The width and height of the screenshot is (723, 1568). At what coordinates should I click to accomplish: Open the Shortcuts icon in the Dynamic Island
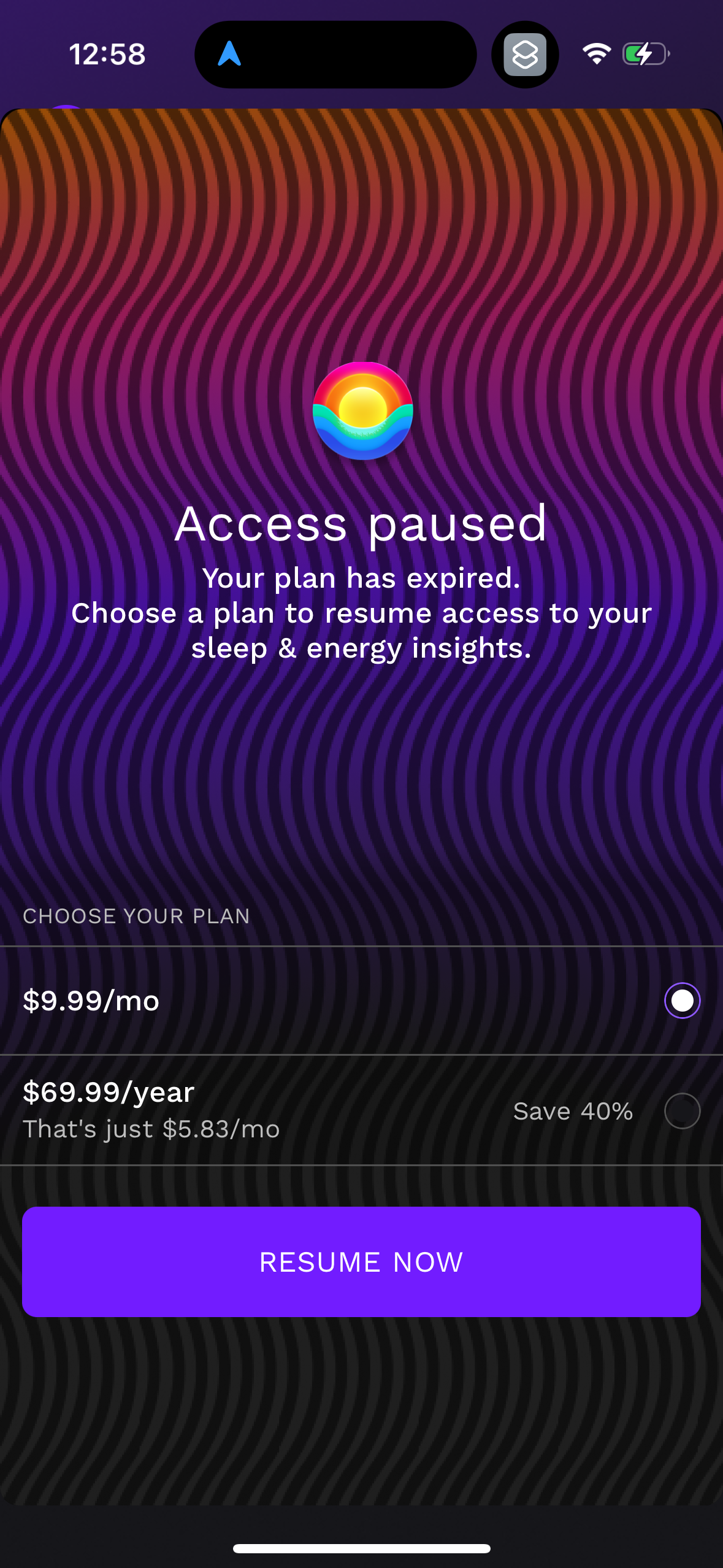click(x=524, y=54)
